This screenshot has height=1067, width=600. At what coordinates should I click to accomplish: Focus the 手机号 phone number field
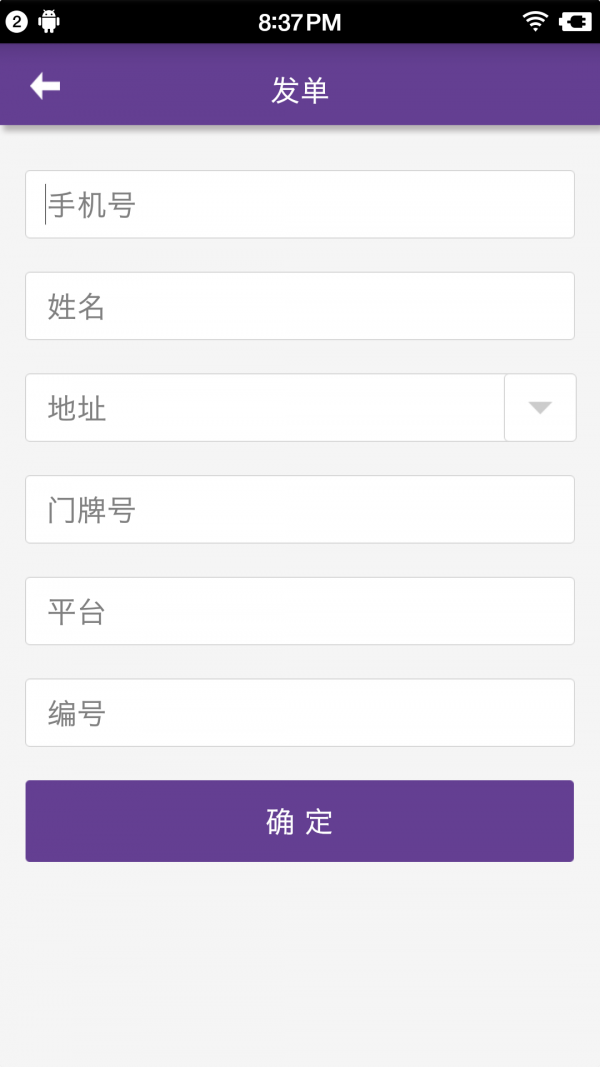tap(300, 205)
